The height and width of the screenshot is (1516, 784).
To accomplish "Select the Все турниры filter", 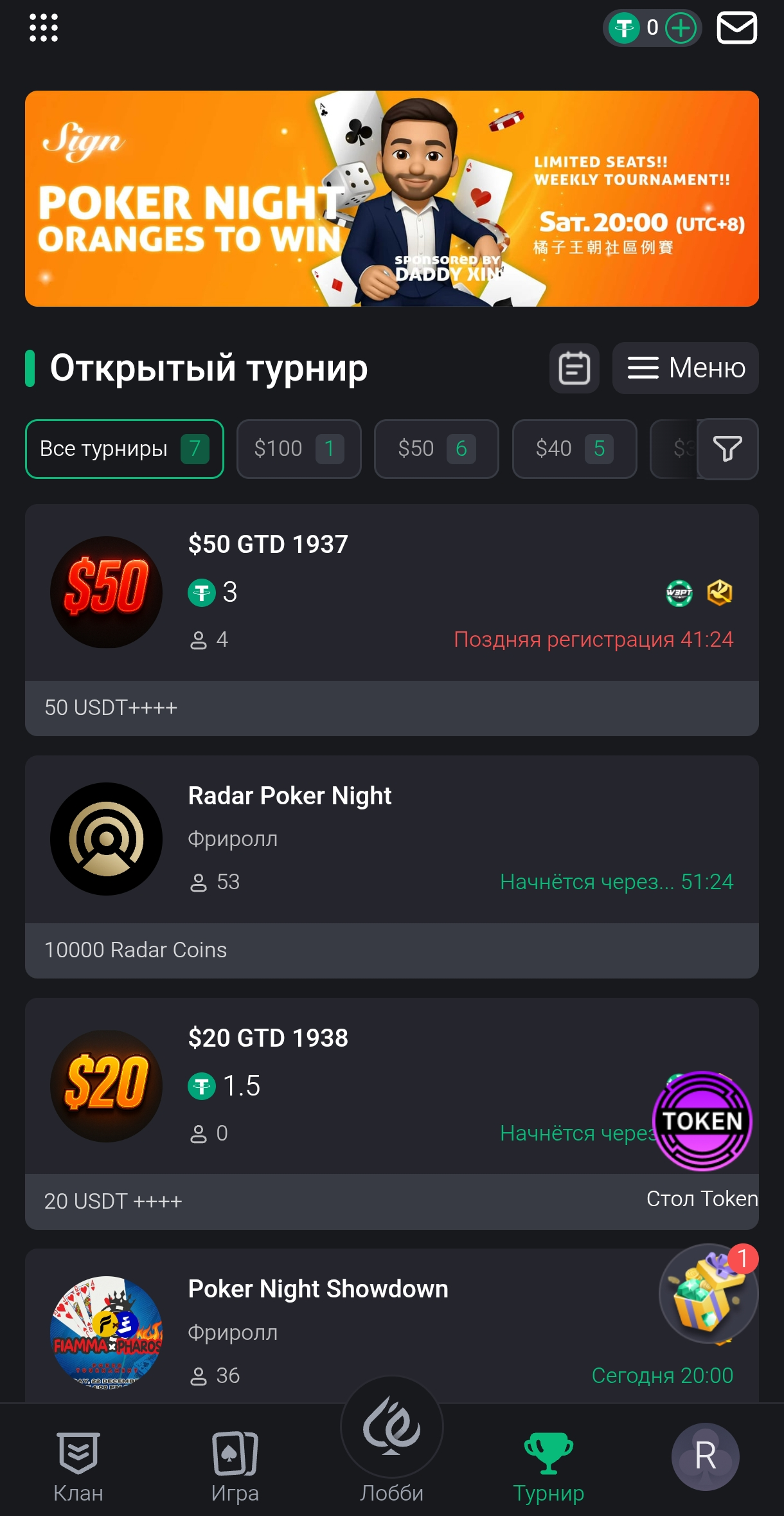I will pyautogui.click(x=124, y=449).
